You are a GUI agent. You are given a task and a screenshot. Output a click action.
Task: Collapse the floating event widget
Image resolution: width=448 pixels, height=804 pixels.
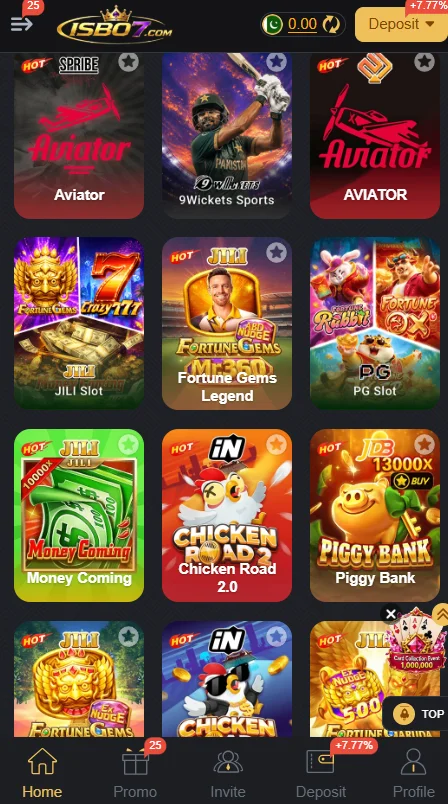[x=441, y=612]
